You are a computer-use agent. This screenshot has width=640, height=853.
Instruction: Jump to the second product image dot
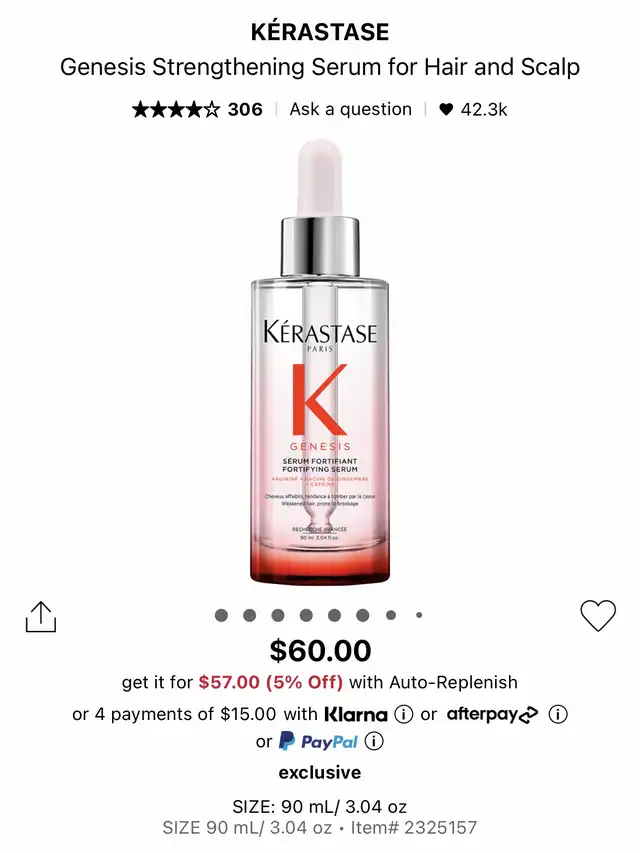click(x=249, y=616)
